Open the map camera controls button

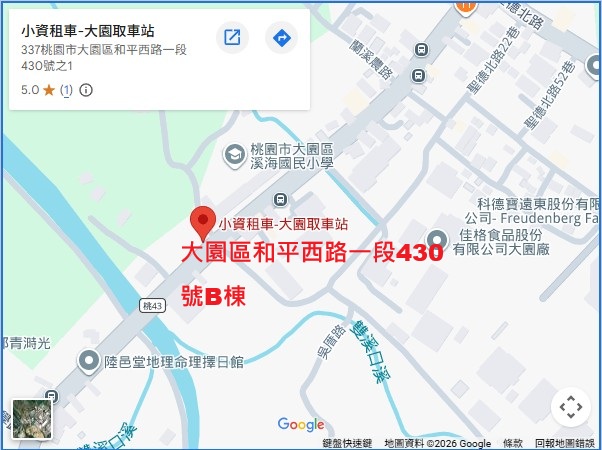(570, 407)
